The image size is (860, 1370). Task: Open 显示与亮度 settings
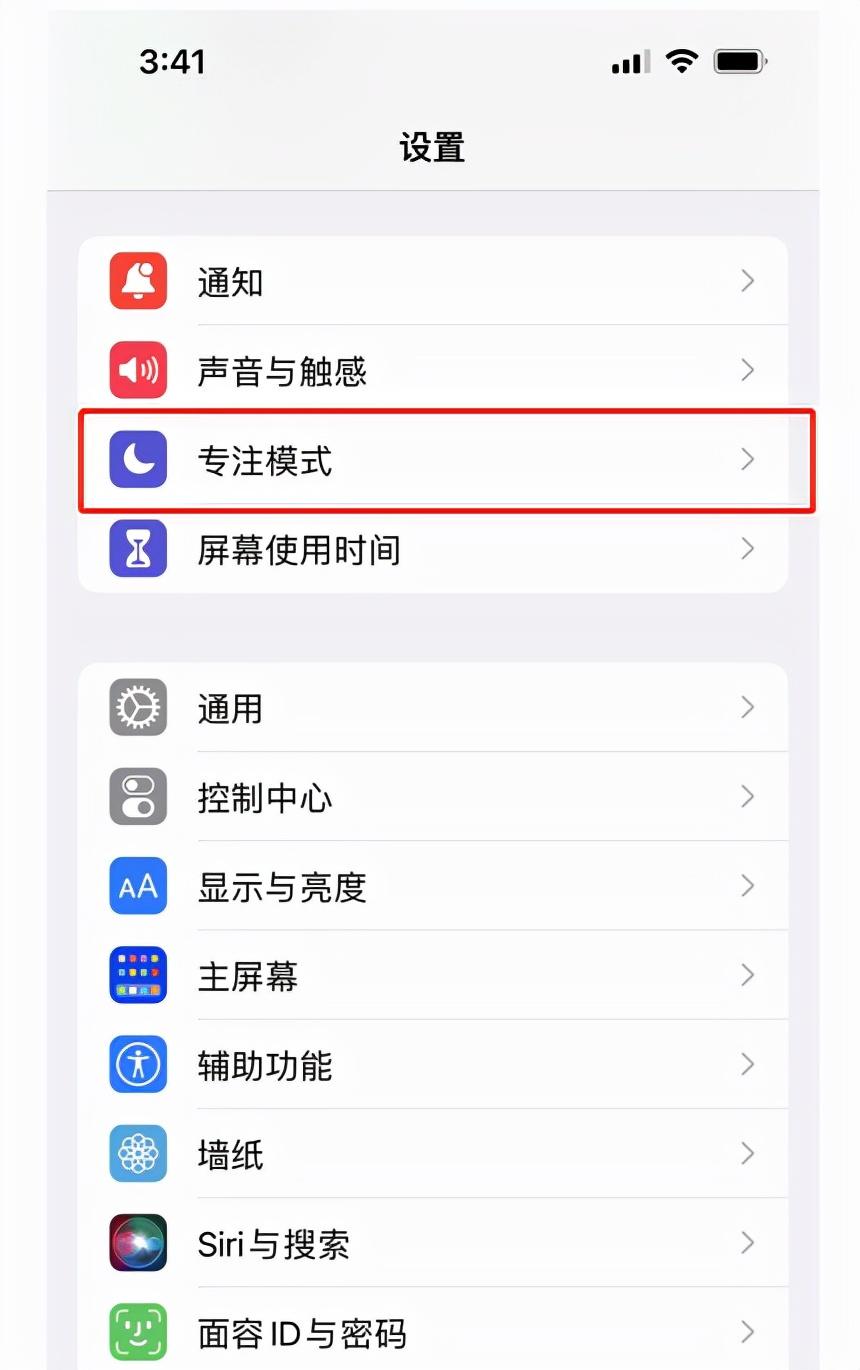tap(430, 886)
